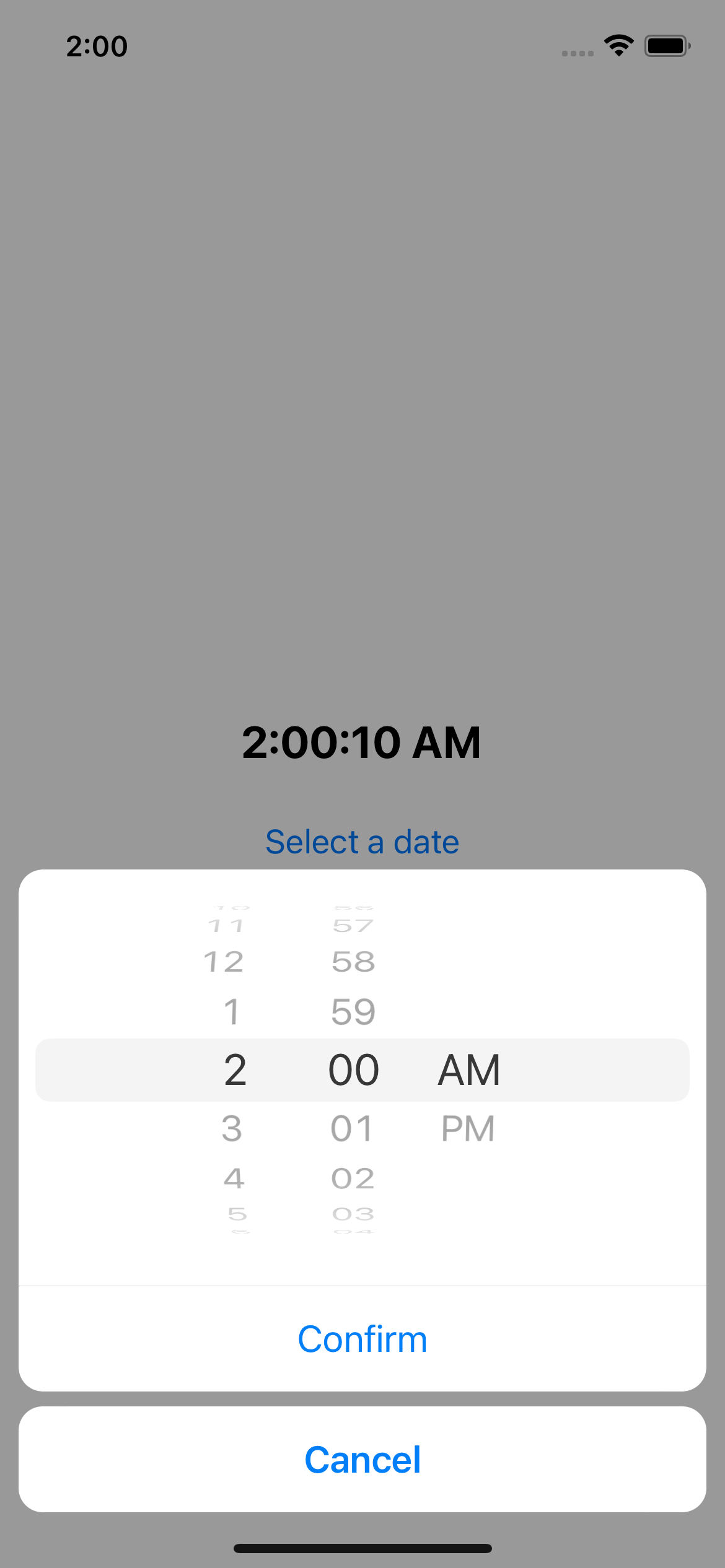The image size is (725, 1568).
Task: Keep the period set to AM
Action: pyautogui.click(x=468, y=1069)
